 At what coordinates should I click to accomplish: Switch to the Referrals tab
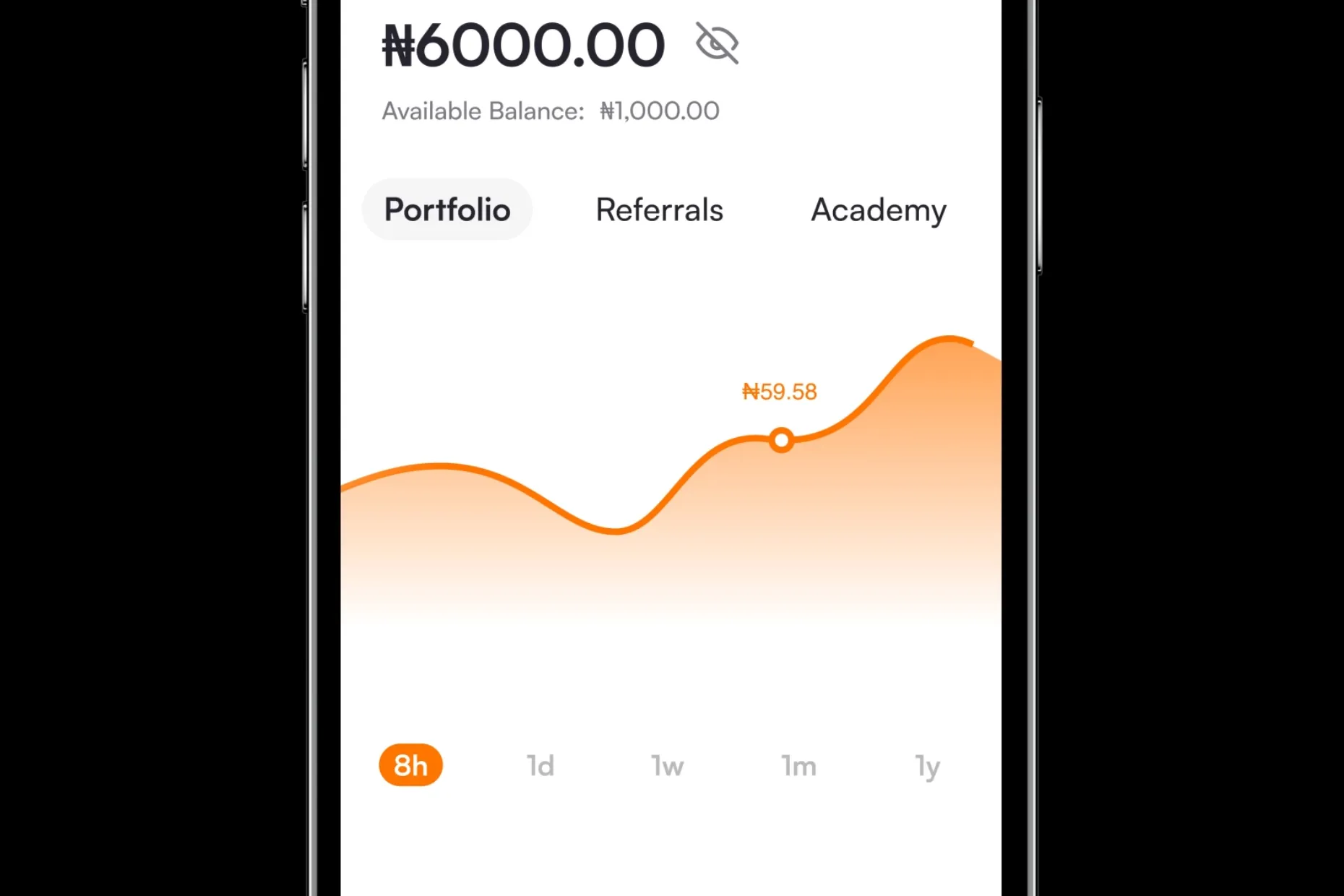coord(659,210)
